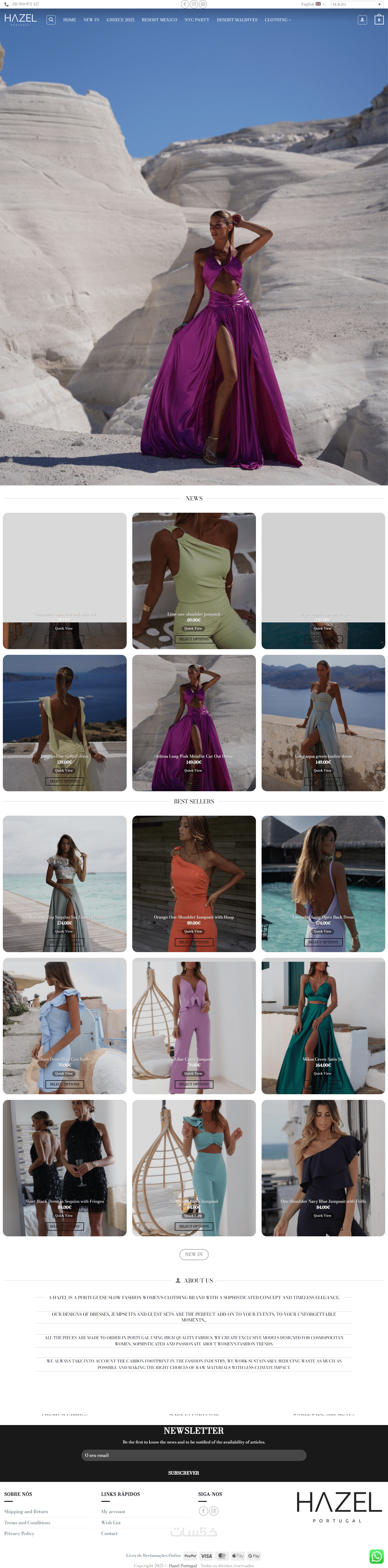Open GREECE 2025 collection

[120, 20]
